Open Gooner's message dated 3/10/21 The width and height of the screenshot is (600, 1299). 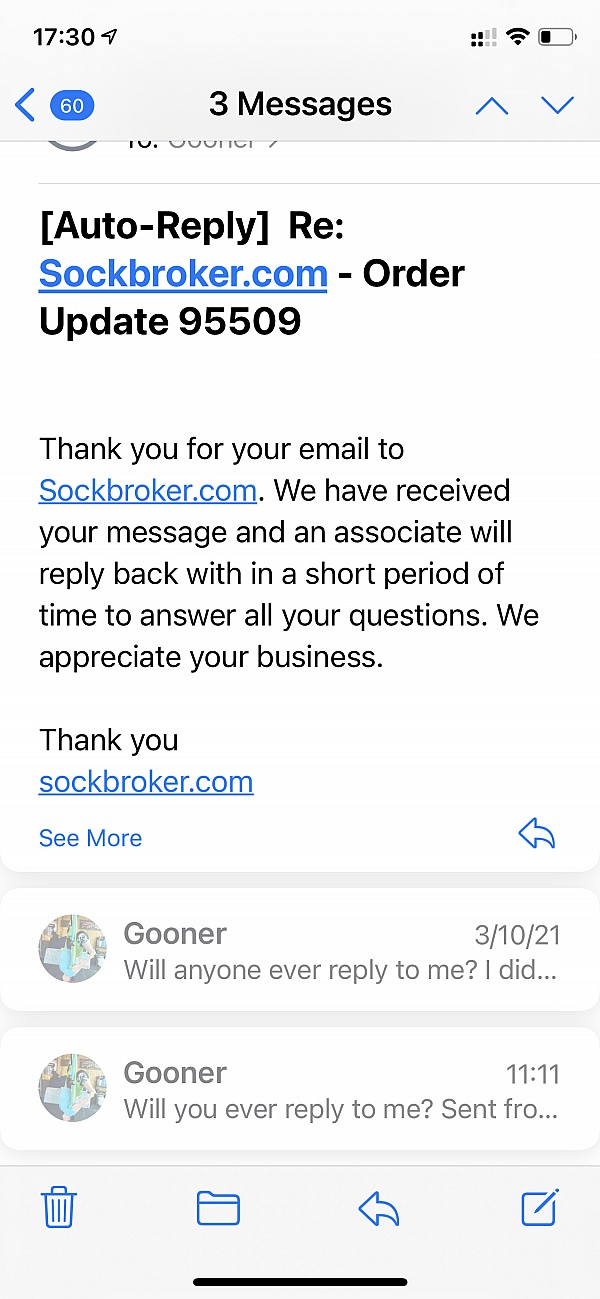coord(300,950)
